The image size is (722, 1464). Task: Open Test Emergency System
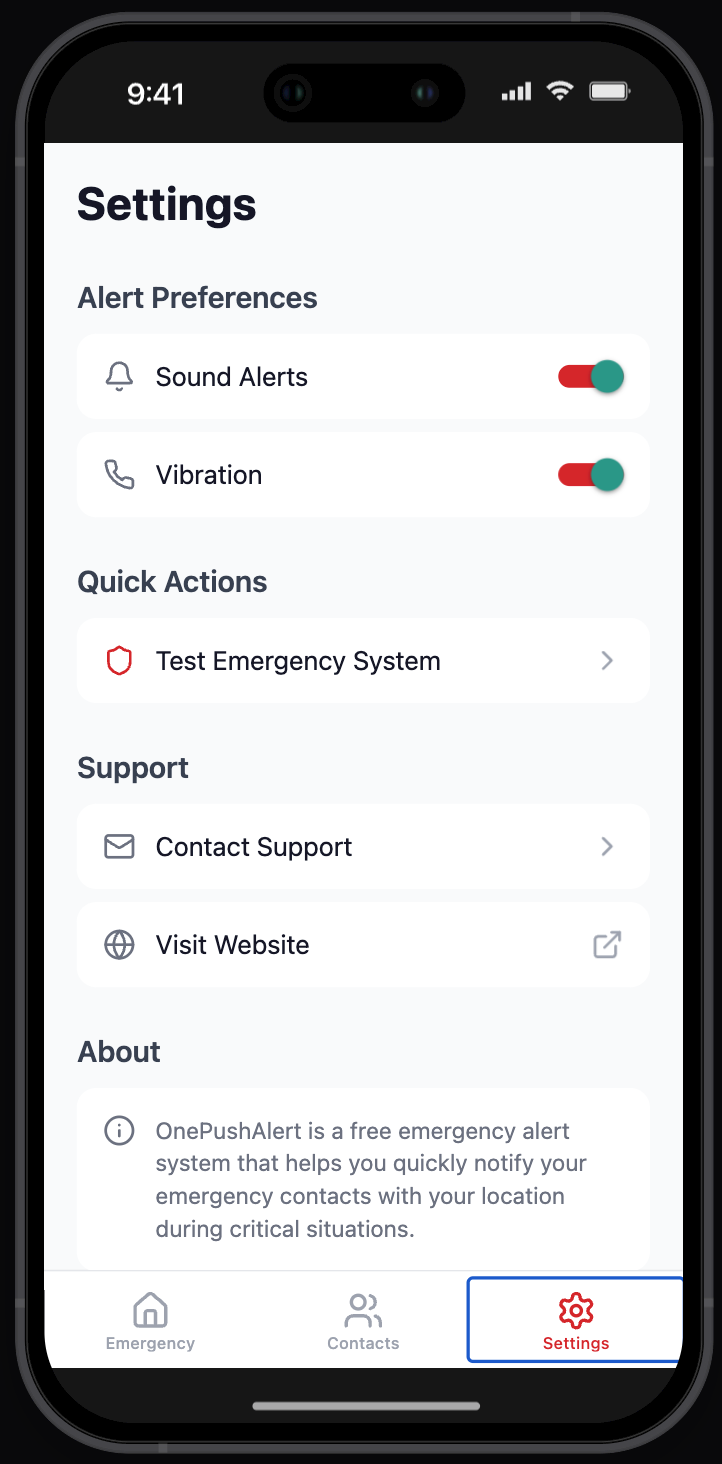point(363,661)
